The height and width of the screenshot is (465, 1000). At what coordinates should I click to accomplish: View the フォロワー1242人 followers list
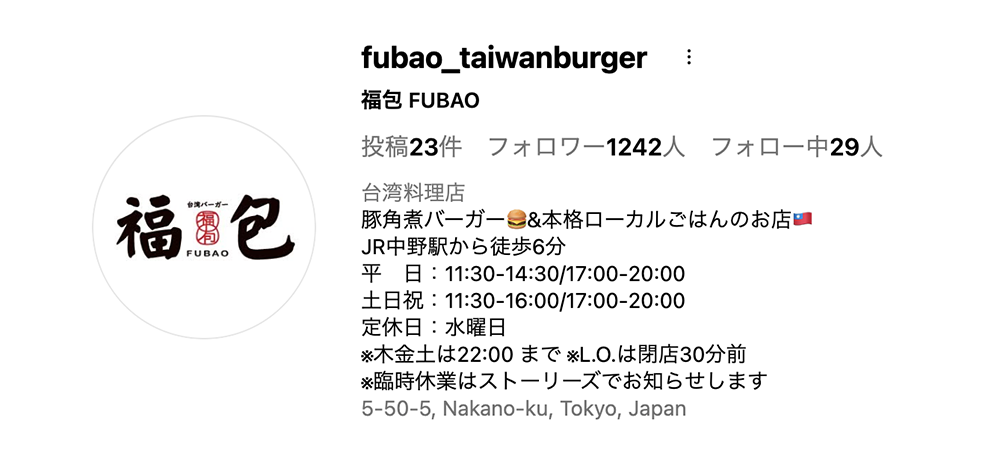pos(586,148)
